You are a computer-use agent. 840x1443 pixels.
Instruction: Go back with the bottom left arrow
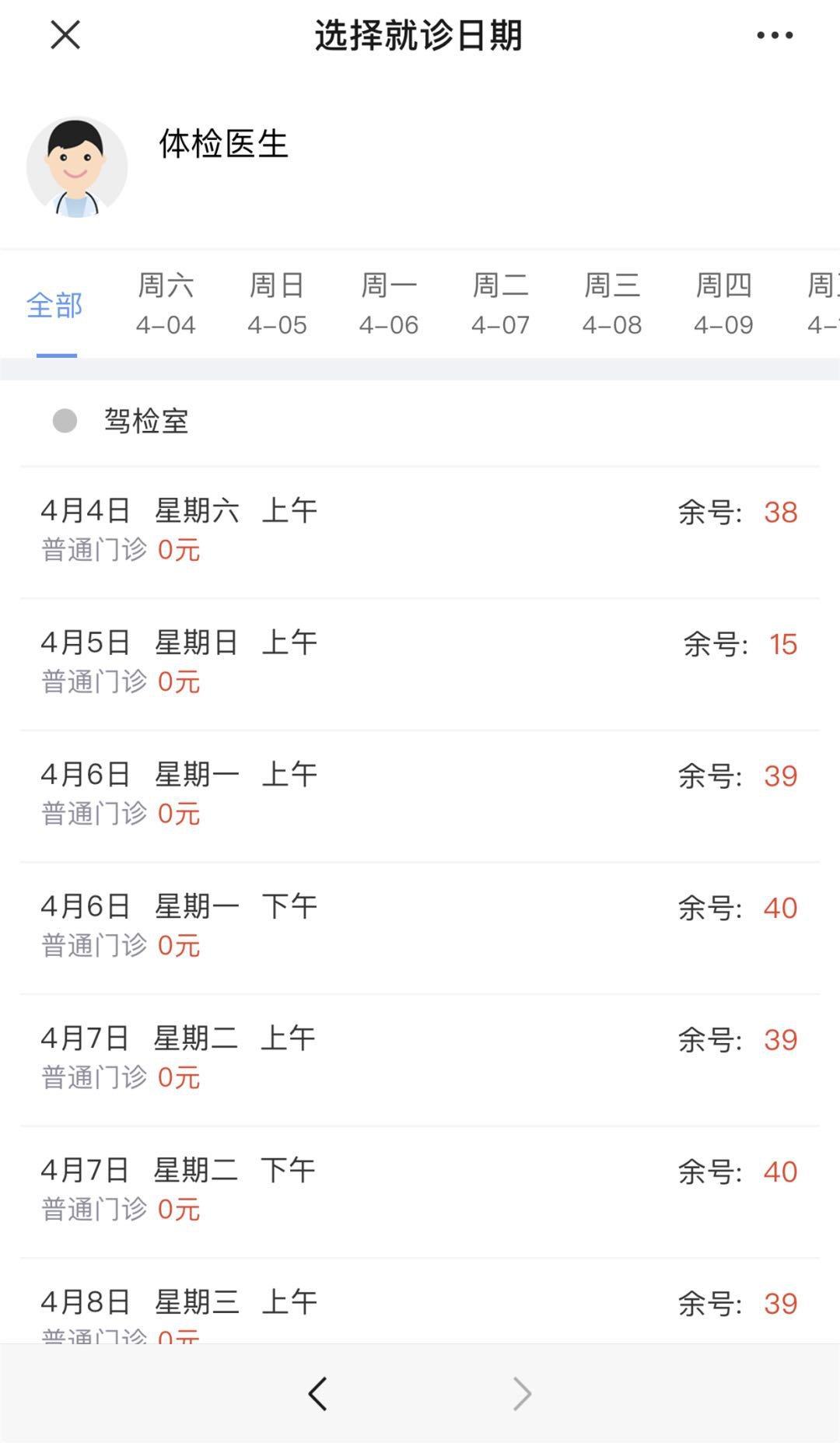317,1393
